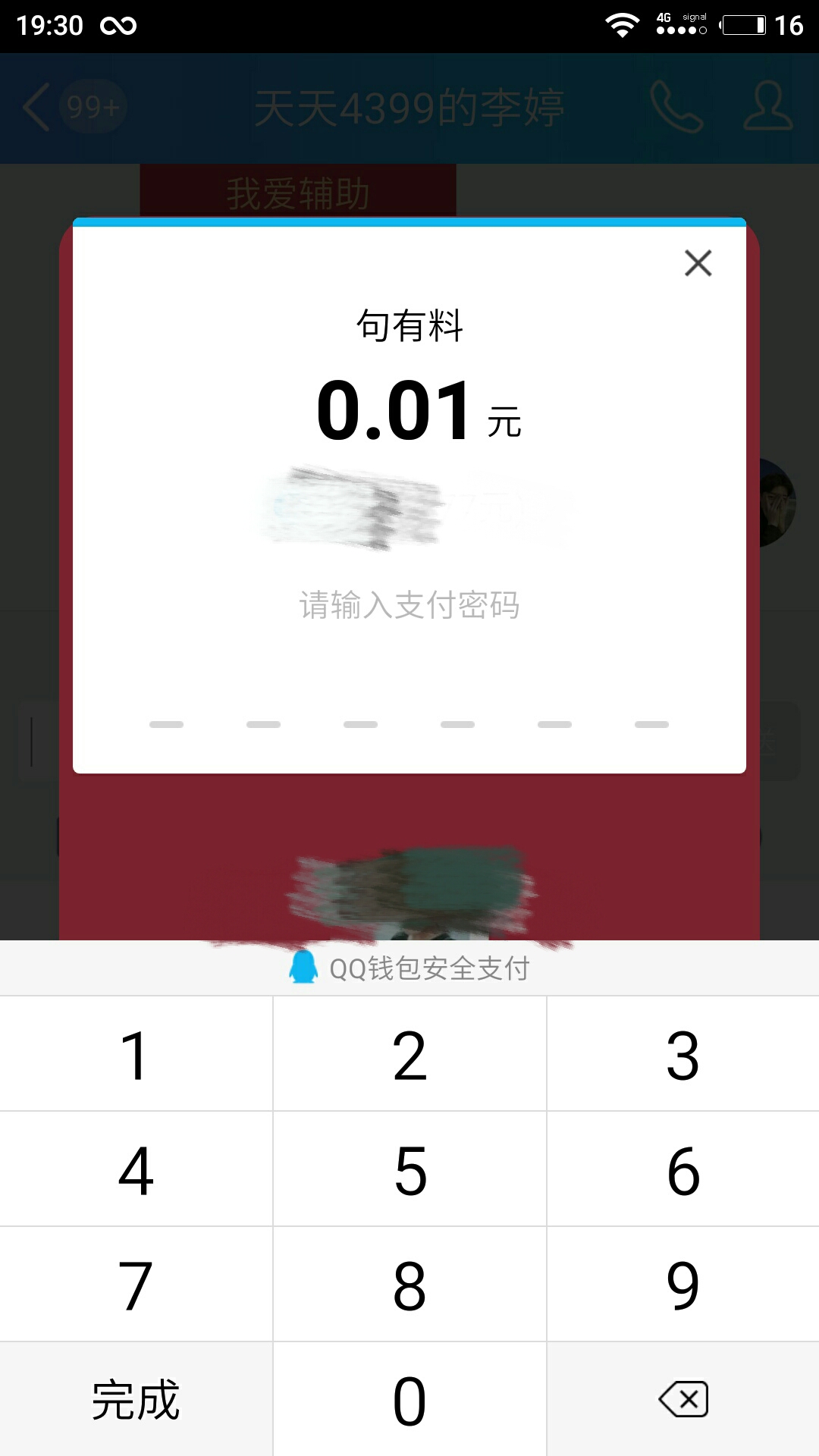Tap digit 3 on the keypad
The image size is (819, 1456).
[x=682, y=1054]
